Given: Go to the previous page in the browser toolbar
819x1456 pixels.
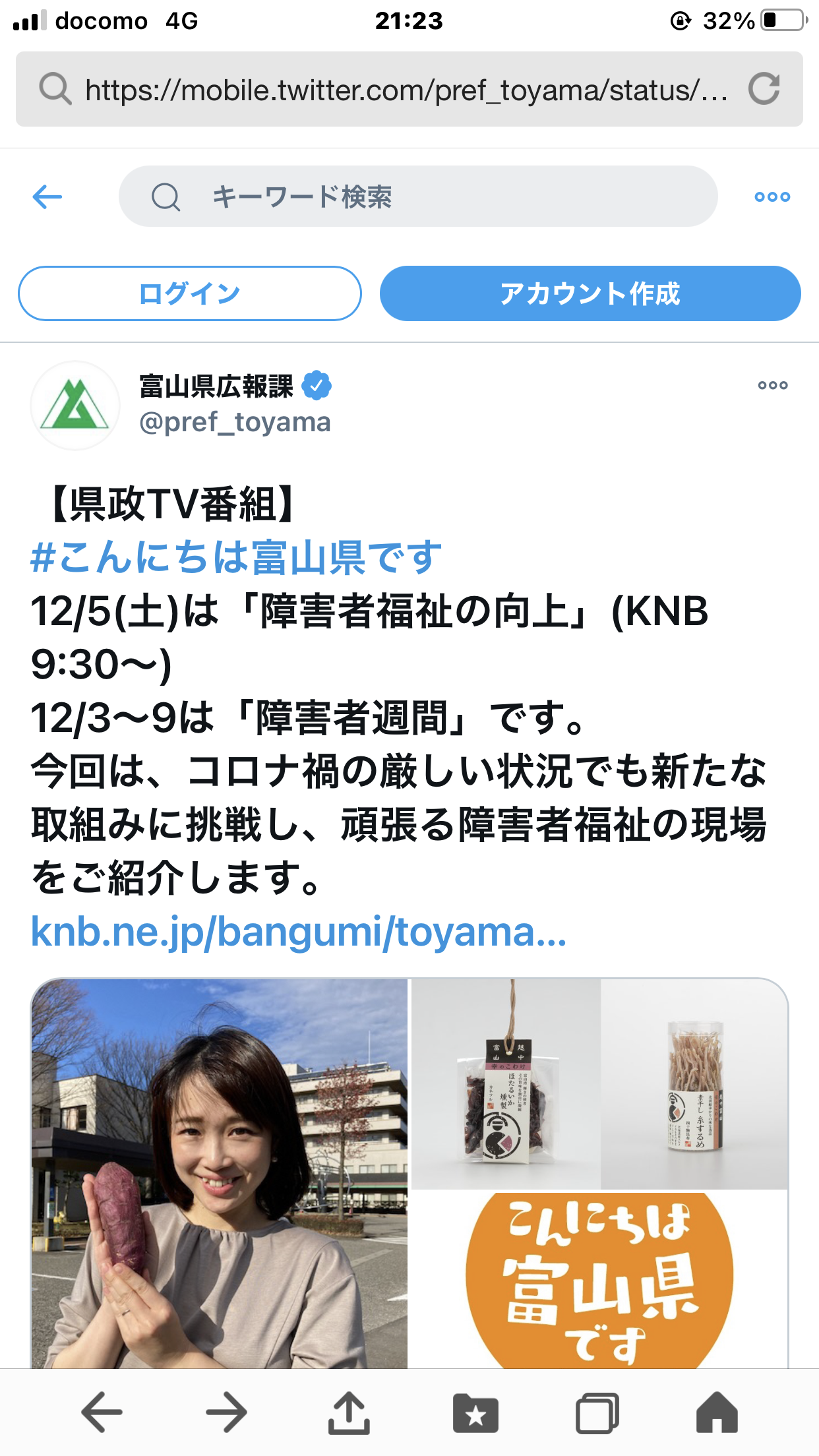Looking at the screenshot, I should coord(102,1412).
